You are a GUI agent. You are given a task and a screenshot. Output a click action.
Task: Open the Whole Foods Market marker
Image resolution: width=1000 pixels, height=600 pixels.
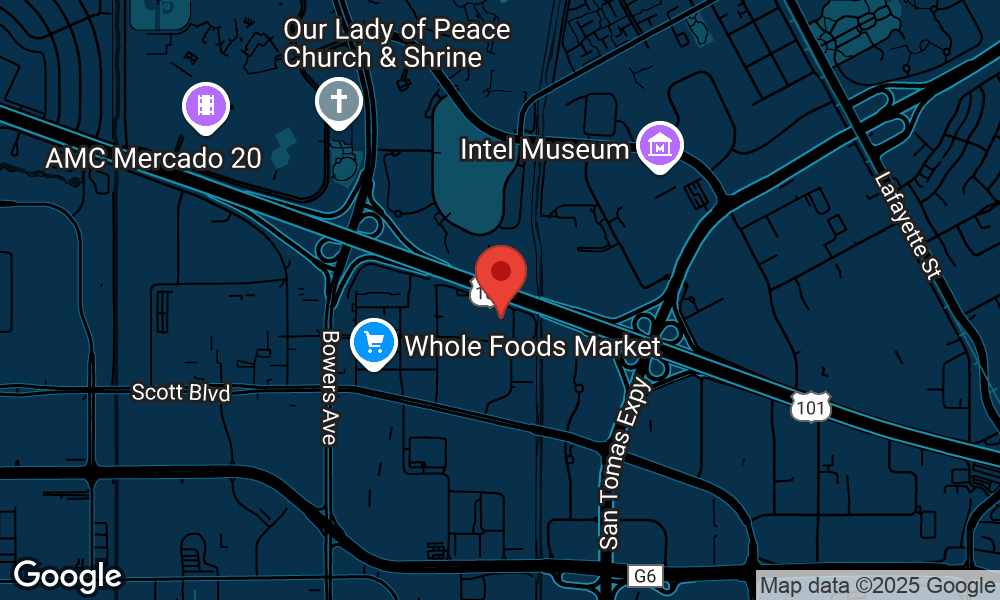click(374, 343)
